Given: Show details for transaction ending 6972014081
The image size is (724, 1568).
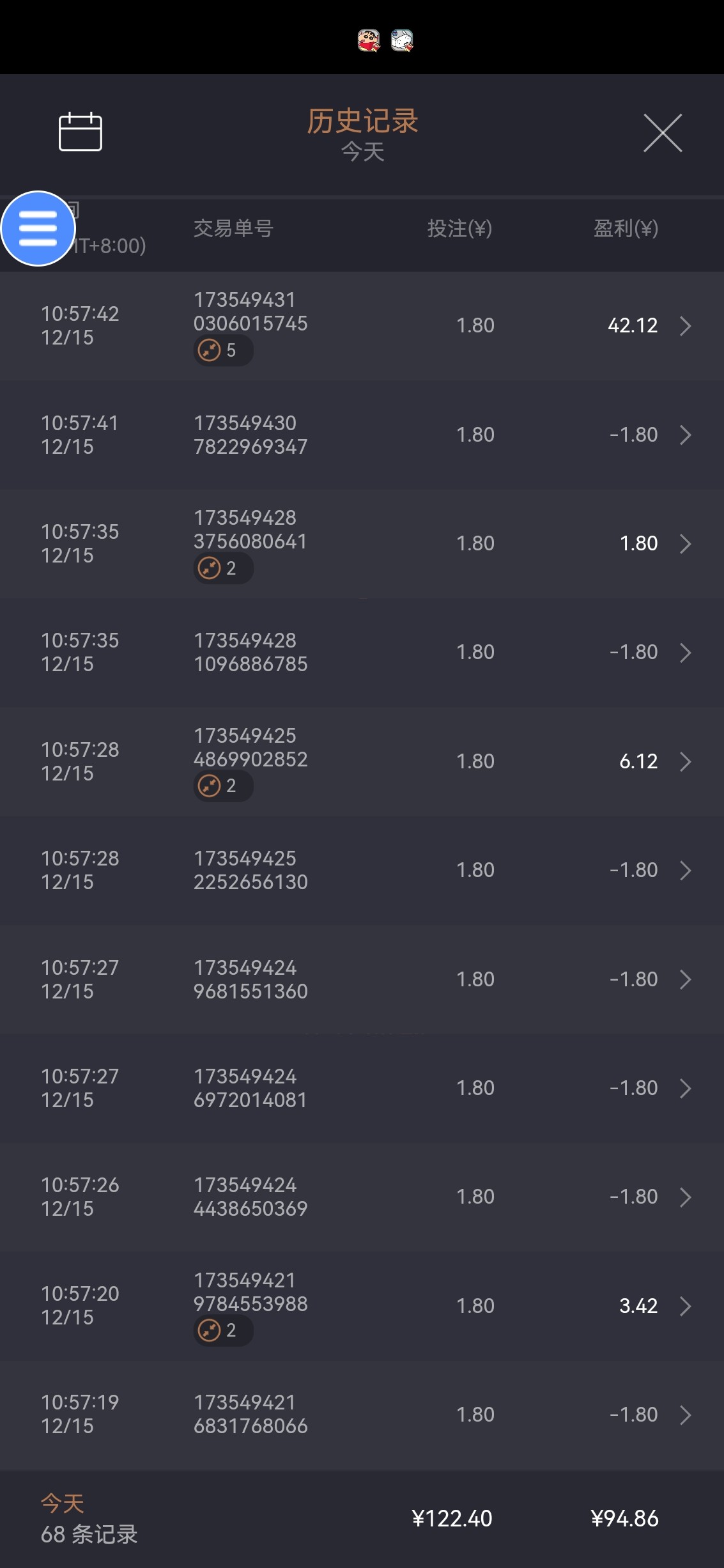Looking at the screenshot, I should (362, 1088).
